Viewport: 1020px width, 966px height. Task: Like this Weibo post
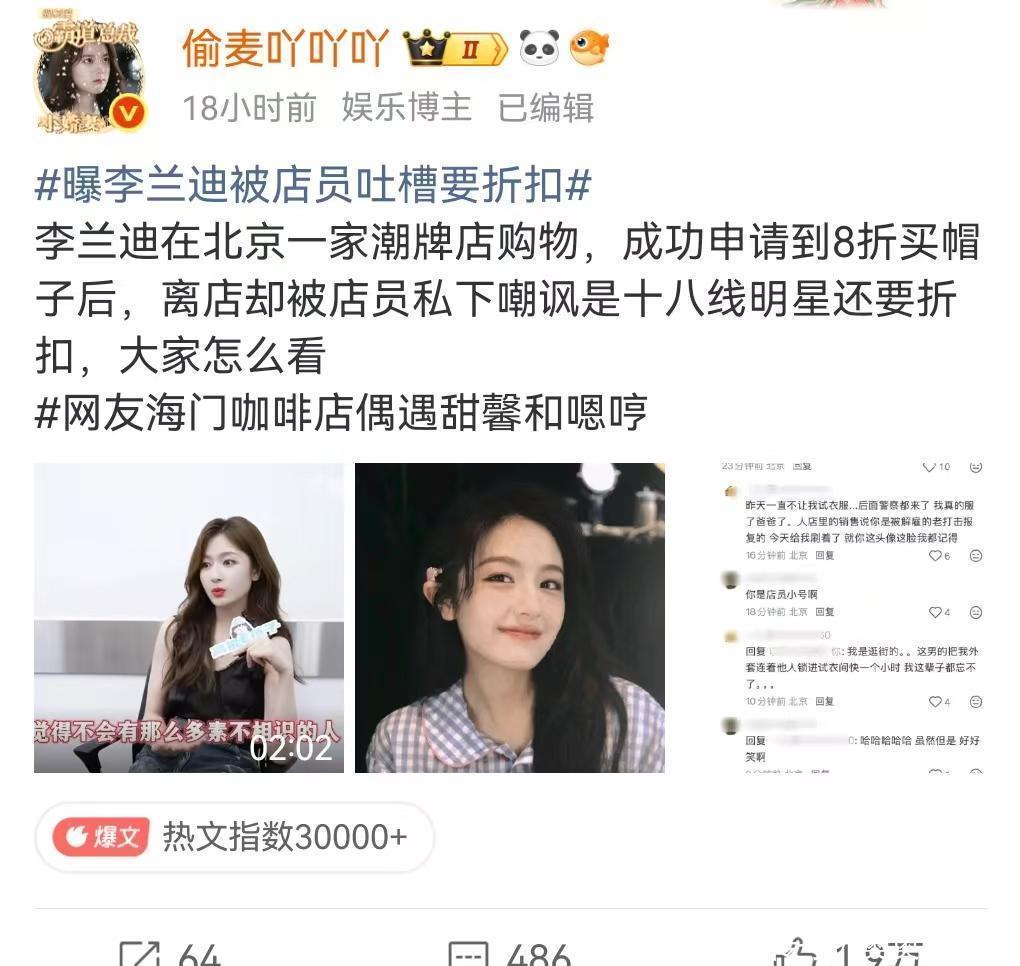pos(850,953)
